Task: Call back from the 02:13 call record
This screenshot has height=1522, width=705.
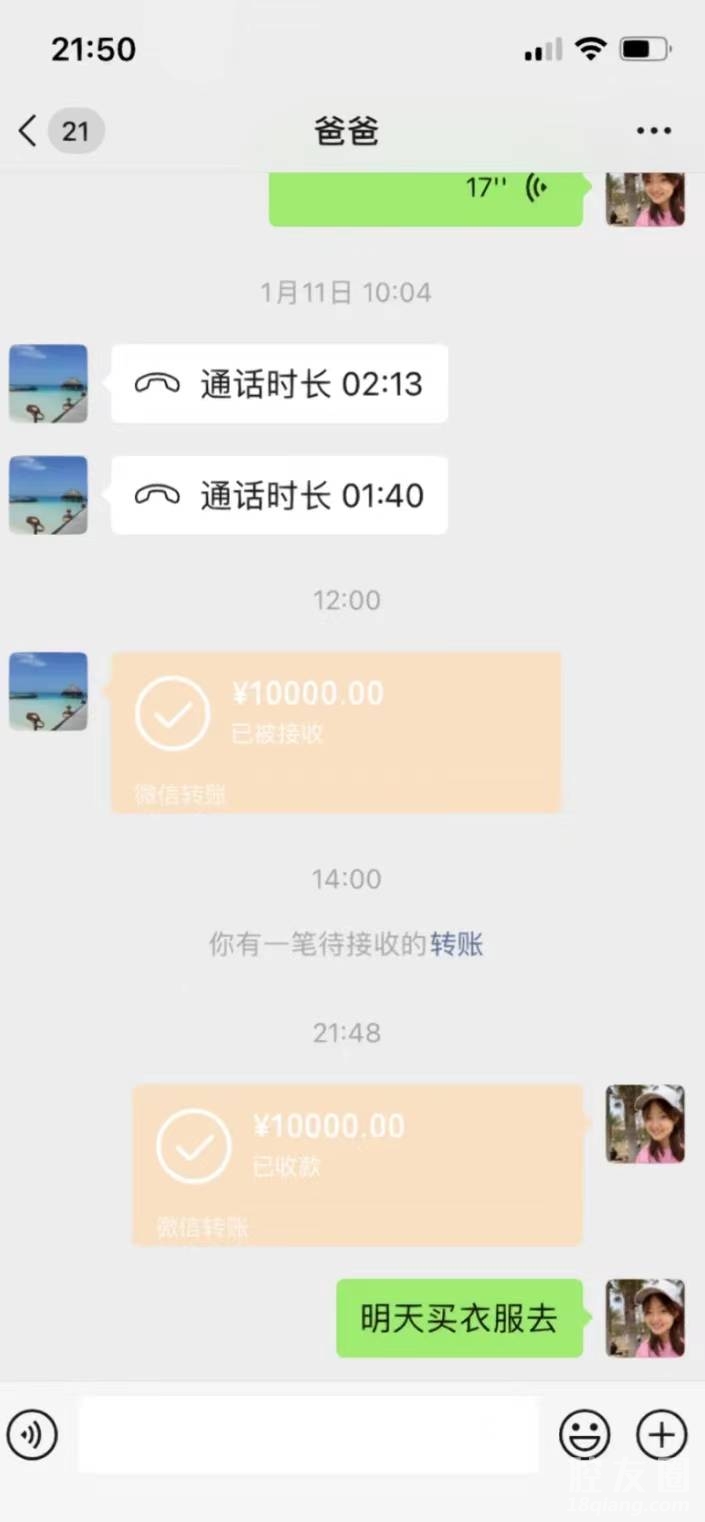Action: [279, 384]
